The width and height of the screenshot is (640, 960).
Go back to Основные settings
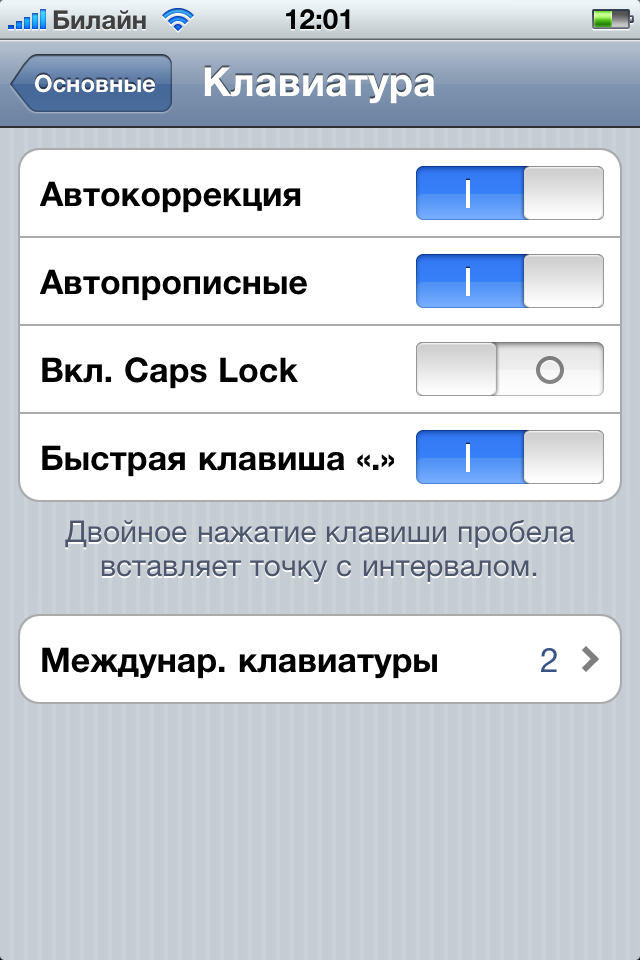pos(92,84)
